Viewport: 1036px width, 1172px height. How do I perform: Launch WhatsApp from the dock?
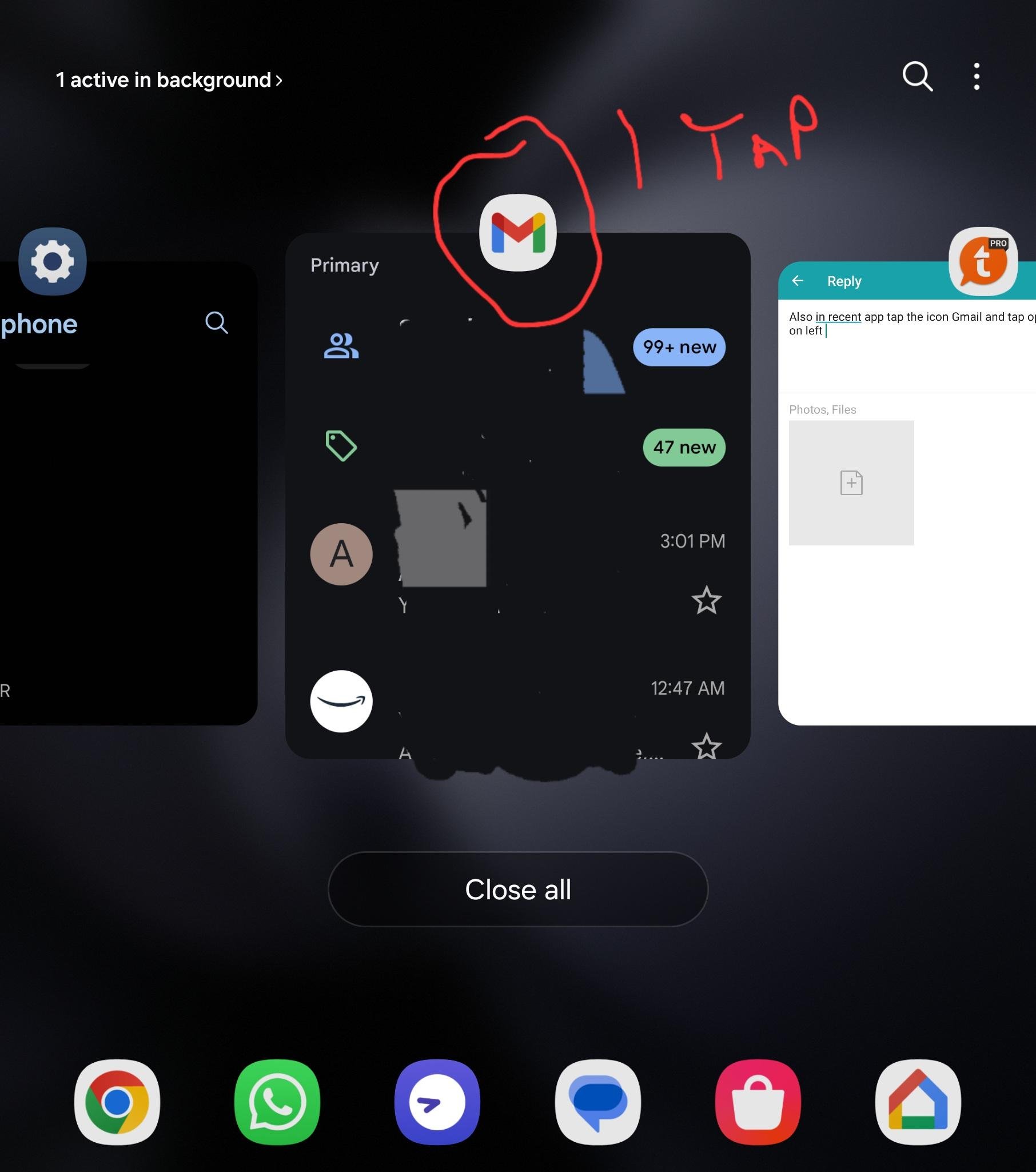coord(277,1102)
